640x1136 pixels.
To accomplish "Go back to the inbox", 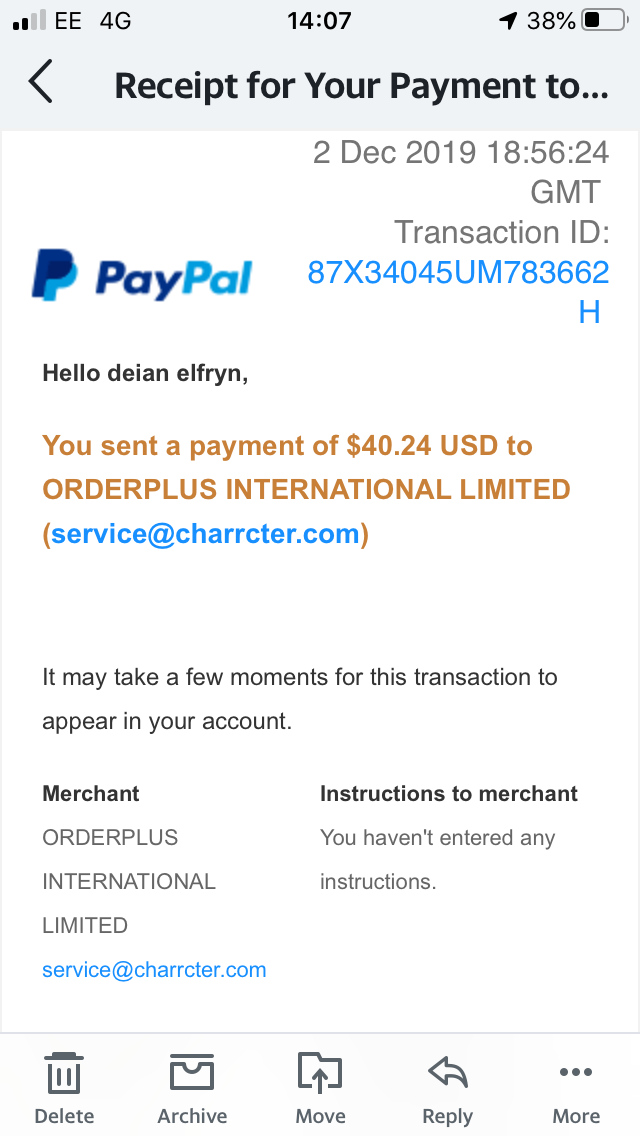I will (41, 81).
